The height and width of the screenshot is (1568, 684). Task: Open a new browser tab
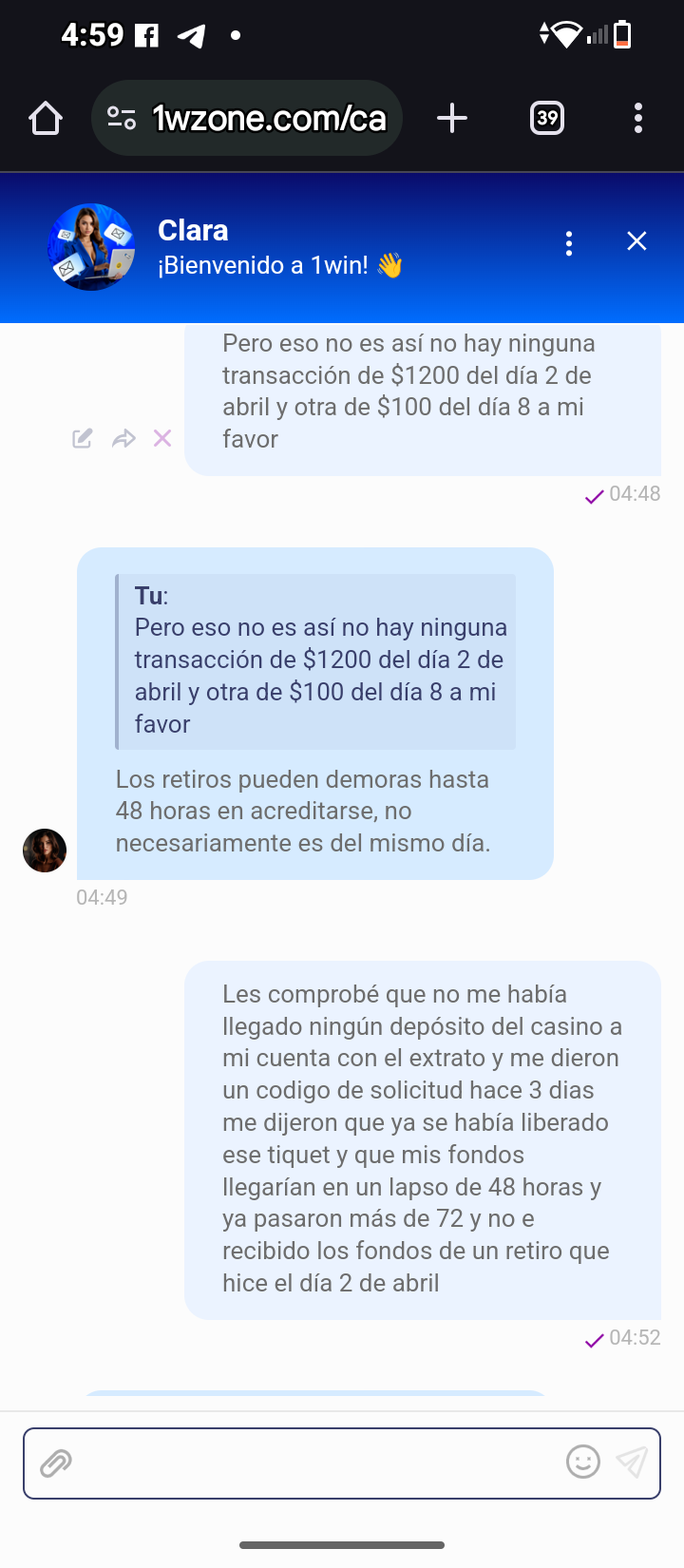[x=452, y=119]
